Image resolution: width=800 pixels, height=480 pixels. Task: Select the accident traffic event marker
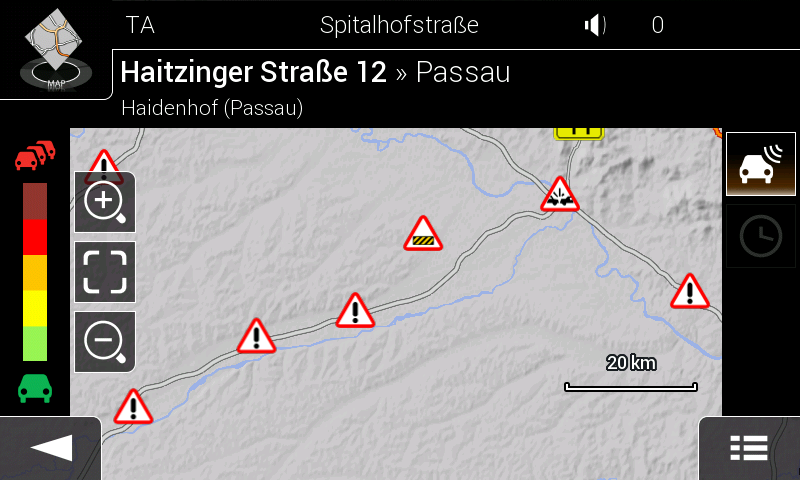(560, 195)
